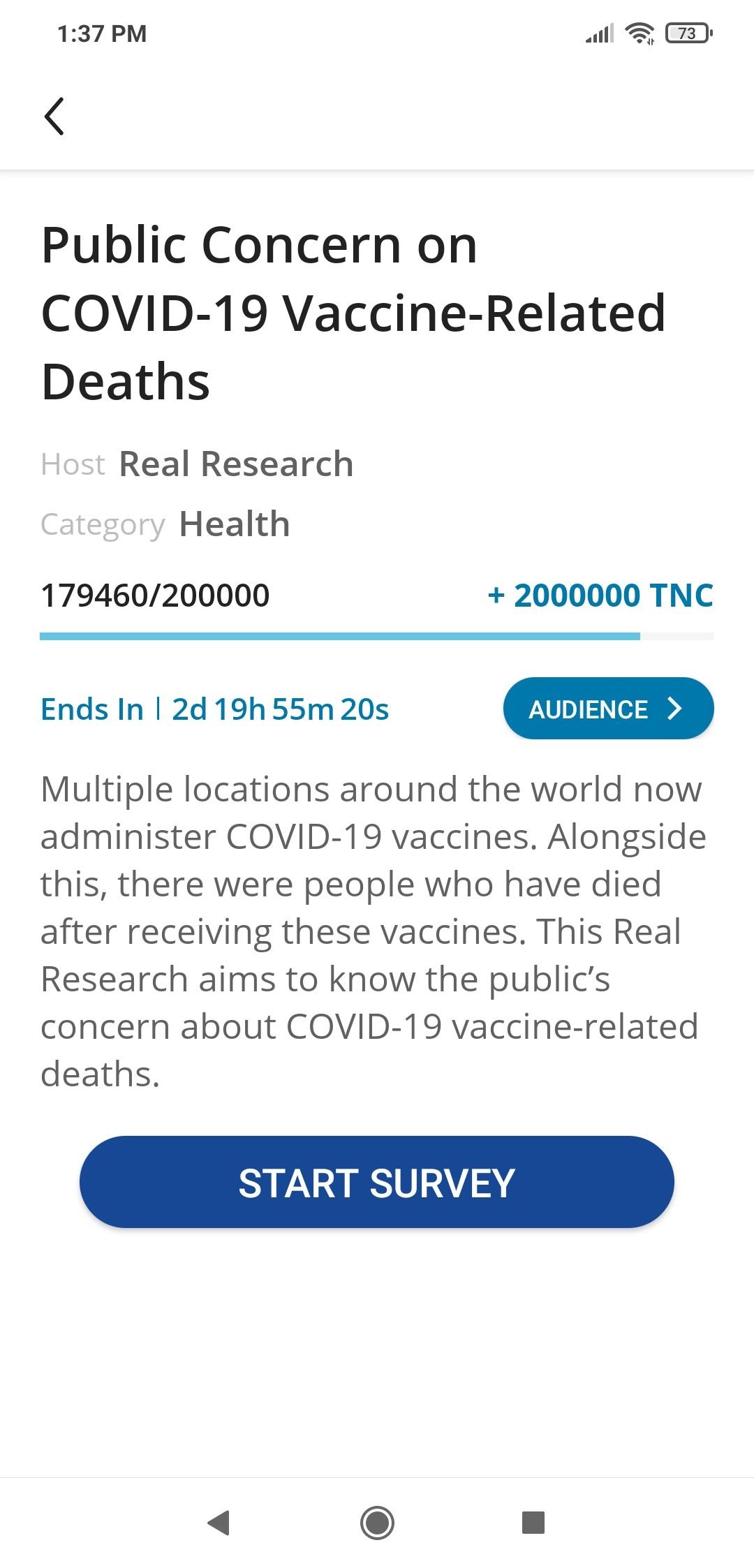Start the COVID-19 vaccine survey

[x=377, y=1183]
